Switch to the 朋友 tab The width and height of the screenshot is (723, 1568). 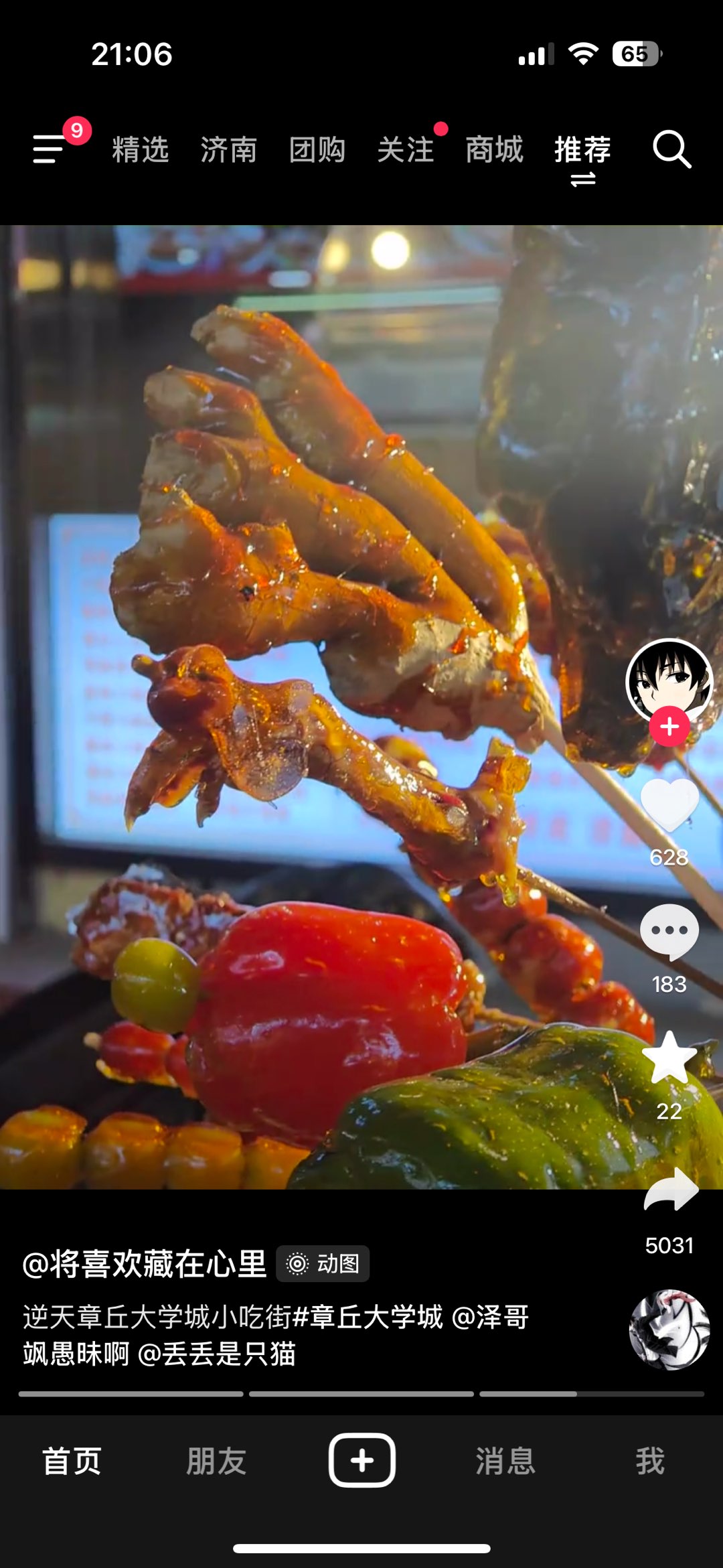216,1461
